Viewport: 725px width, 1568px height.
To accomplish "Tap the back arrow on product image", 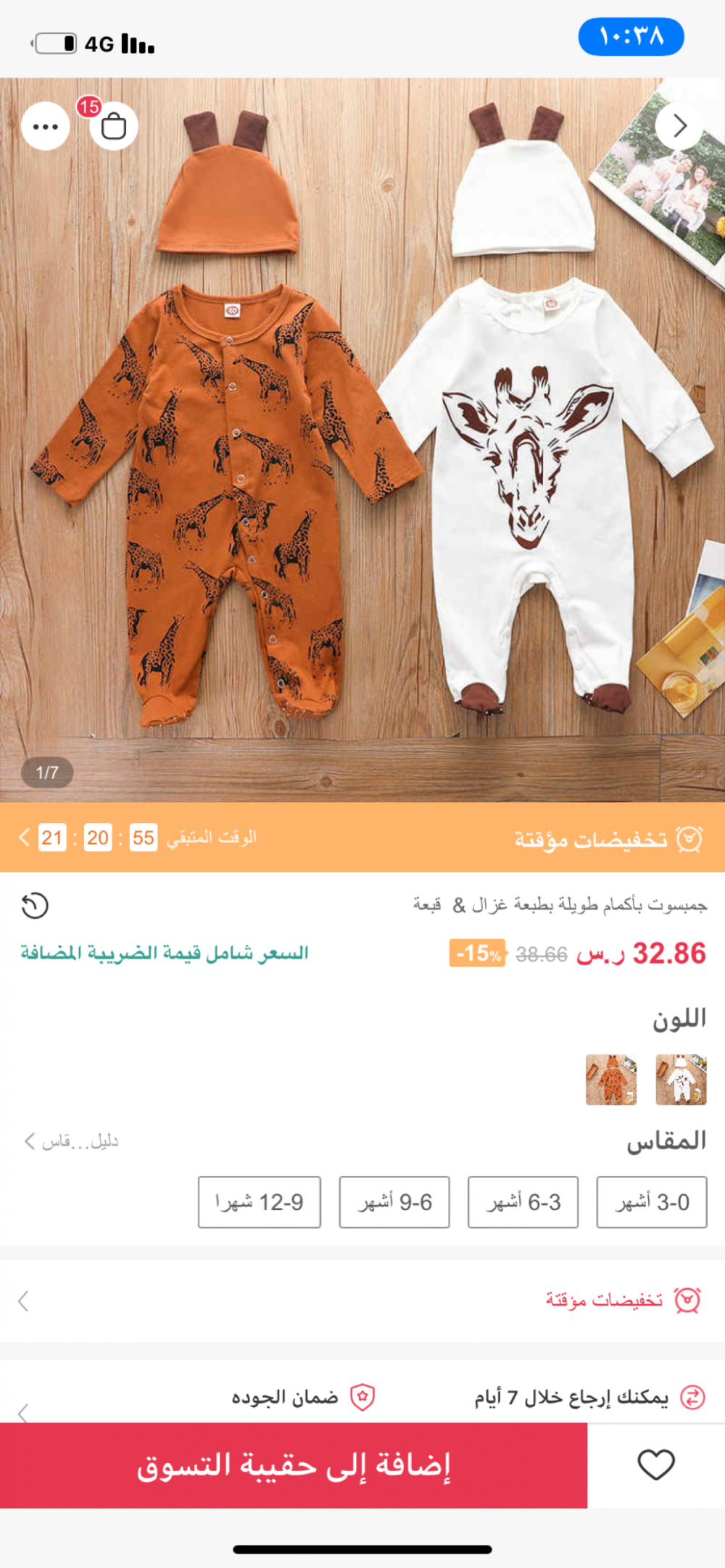I will point(679,126).
